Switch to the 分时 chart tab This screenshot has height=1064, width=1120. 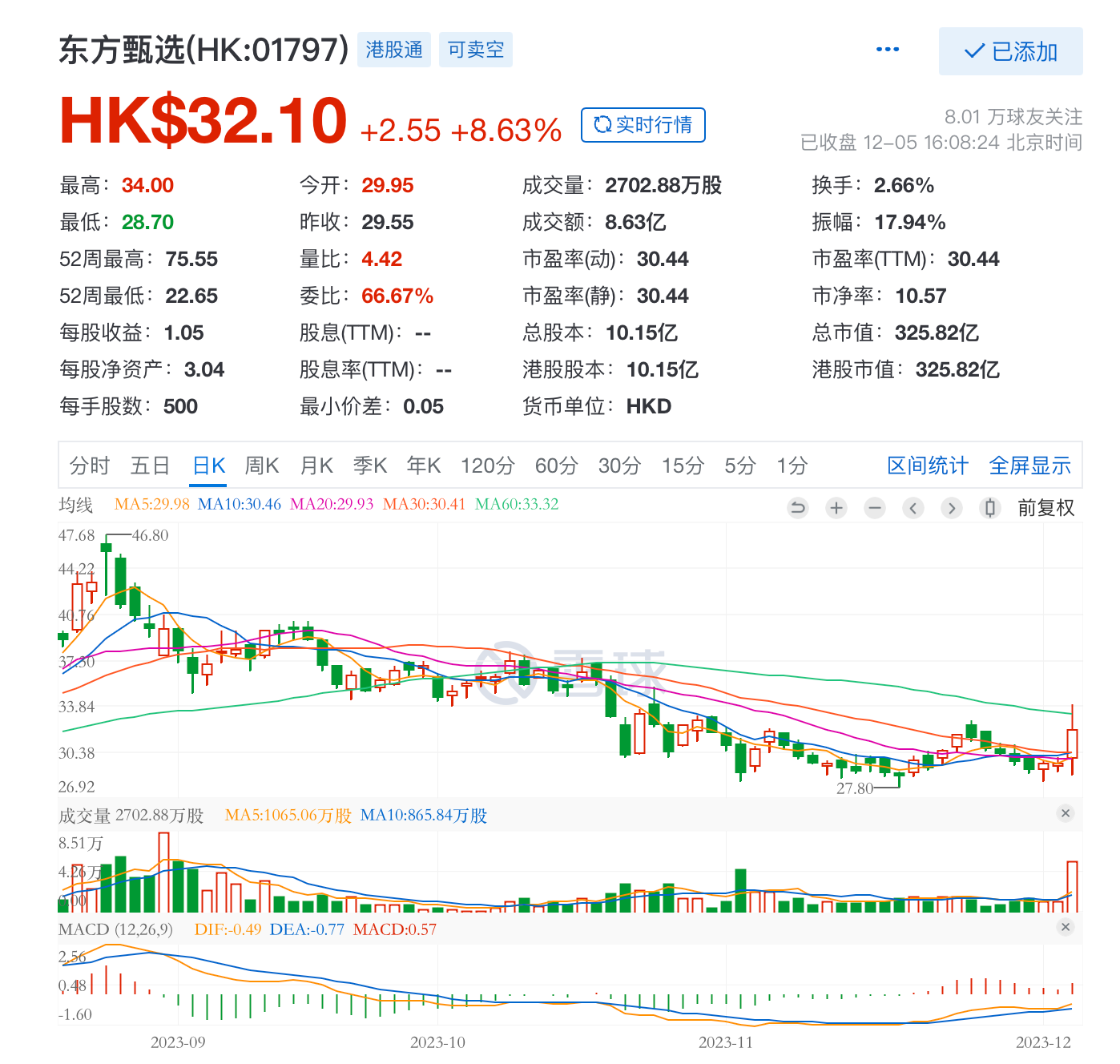pos(89,465)
